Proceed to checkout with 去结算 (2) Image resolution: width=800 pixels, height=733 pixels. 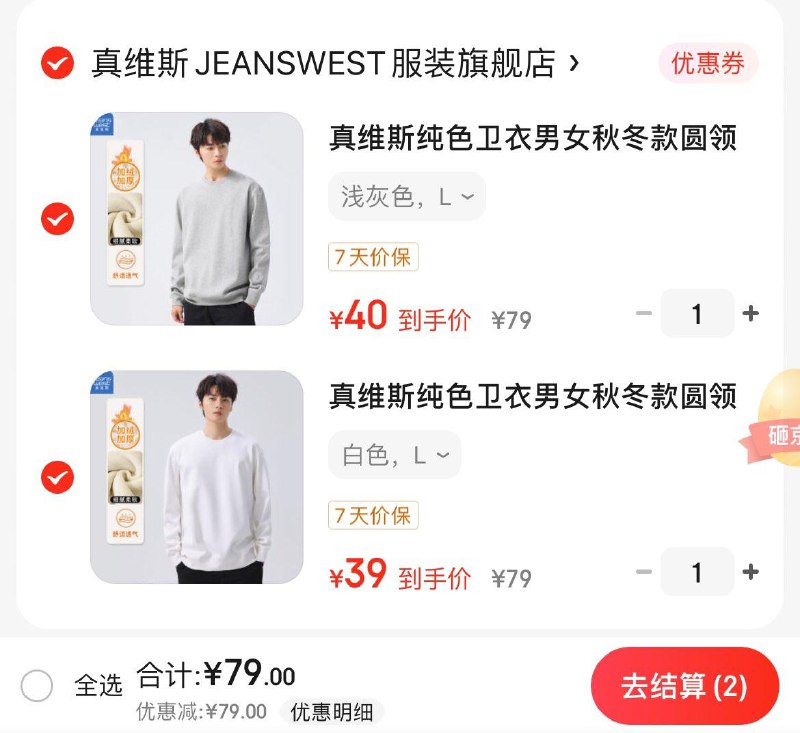point(684,686)
